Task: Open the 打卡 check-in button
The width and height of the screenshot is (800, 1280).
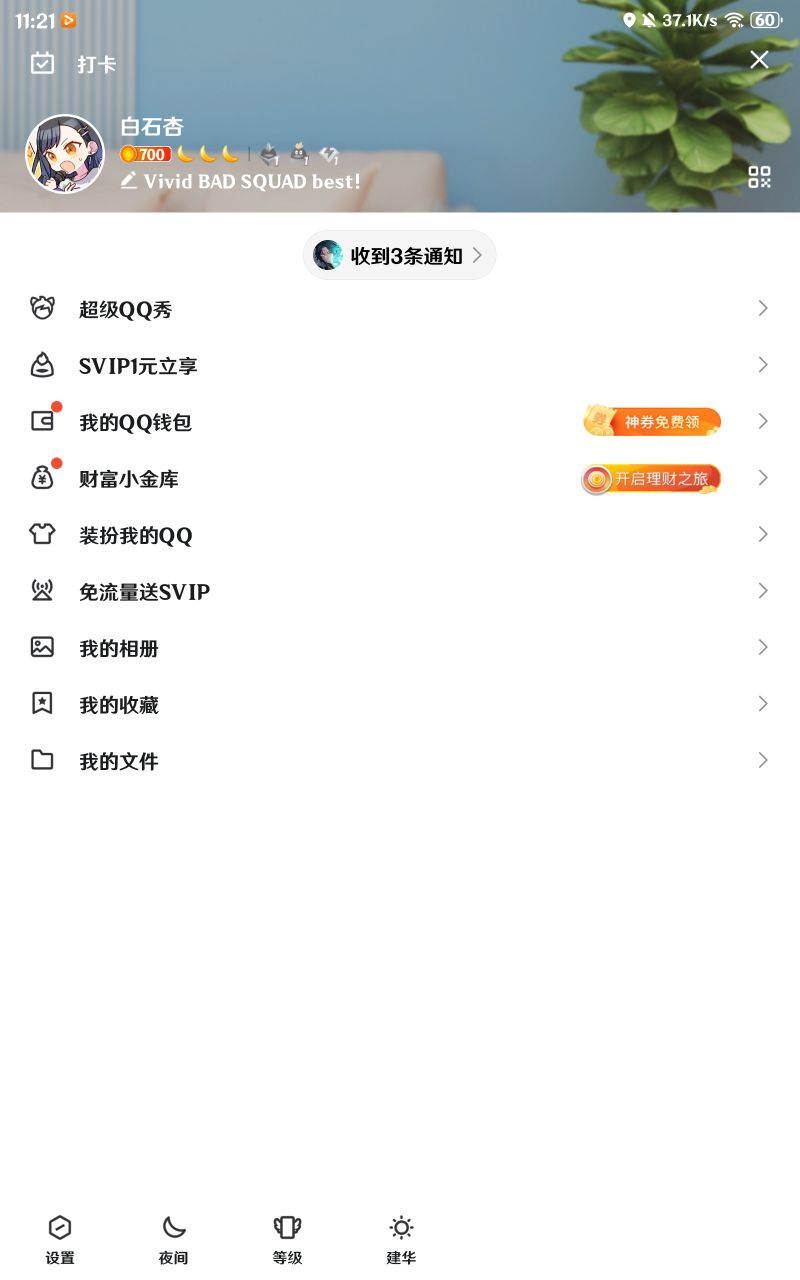Action: [x=73, y=64]
